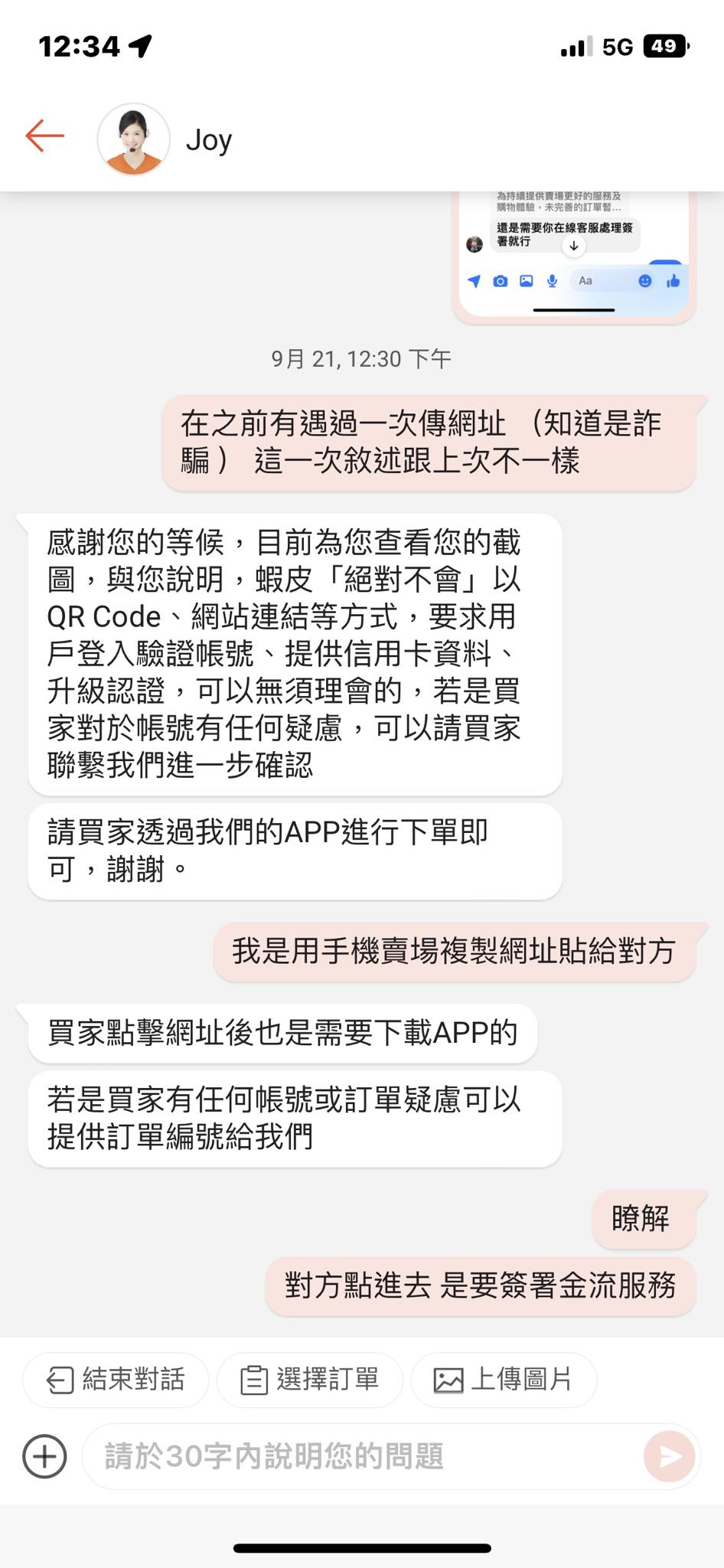Choose an order via 選擇訂單
This screenshot has width=724, height=1568.
coord(310,1380)
